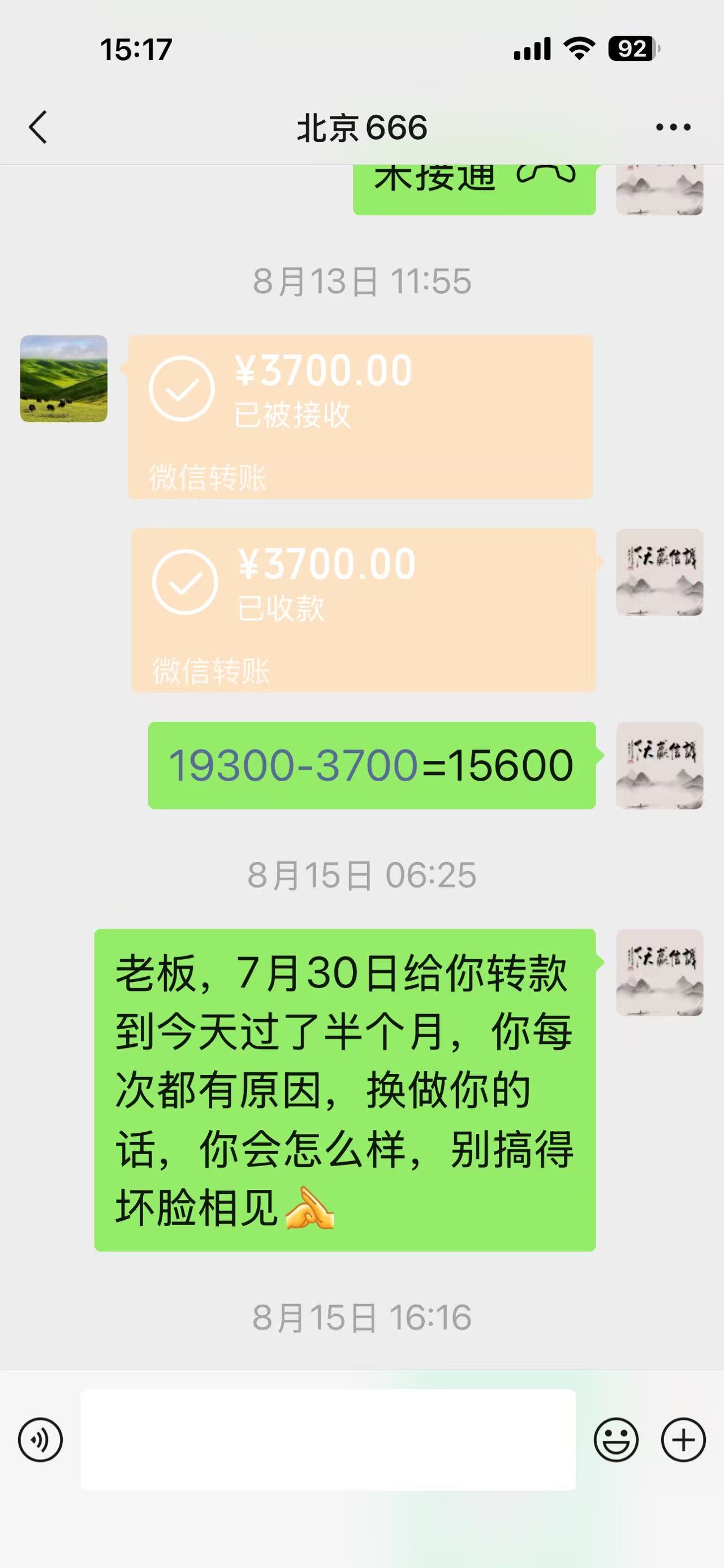Go back from the 北京666 chat
This screenshot has height=1568, width=724.
point(38,127)
